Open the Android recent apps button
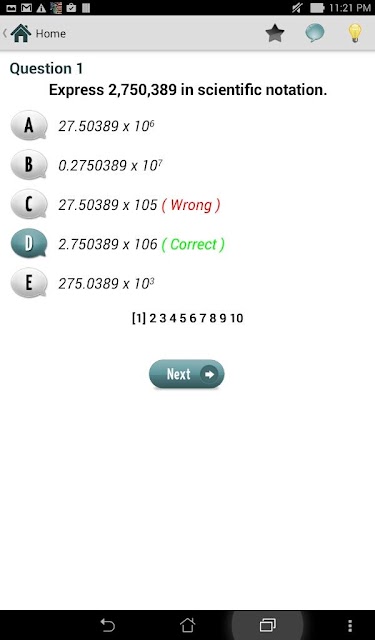This screenshot has width=375, height=640. [x=267, y=624]
